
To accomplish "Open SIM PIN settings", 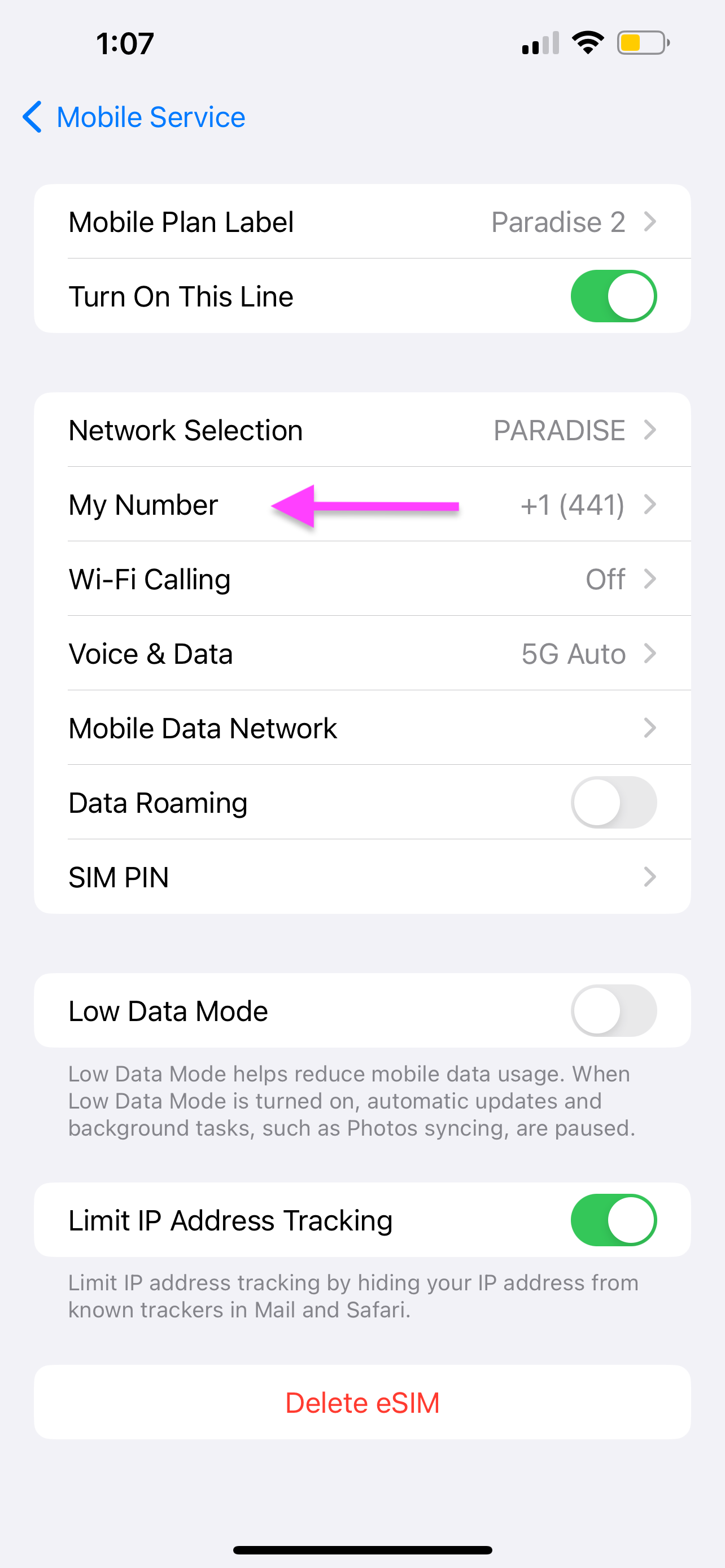I will click(362, 877).
